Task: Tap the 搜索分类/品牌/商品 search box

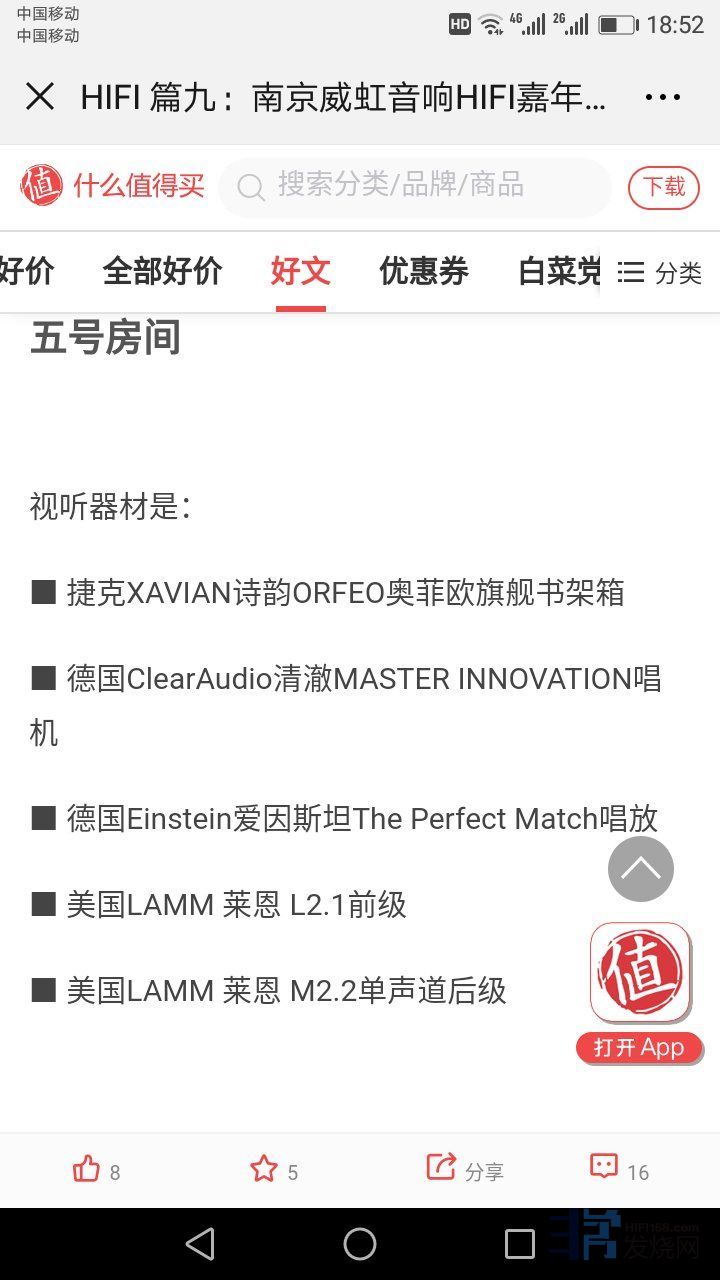Action: 414,186
